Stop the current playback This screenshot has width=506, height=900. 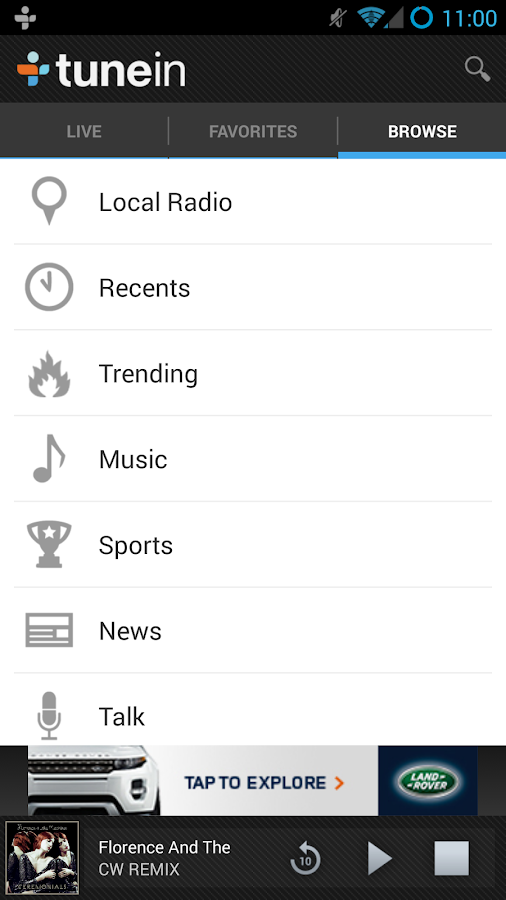[451, 858]
